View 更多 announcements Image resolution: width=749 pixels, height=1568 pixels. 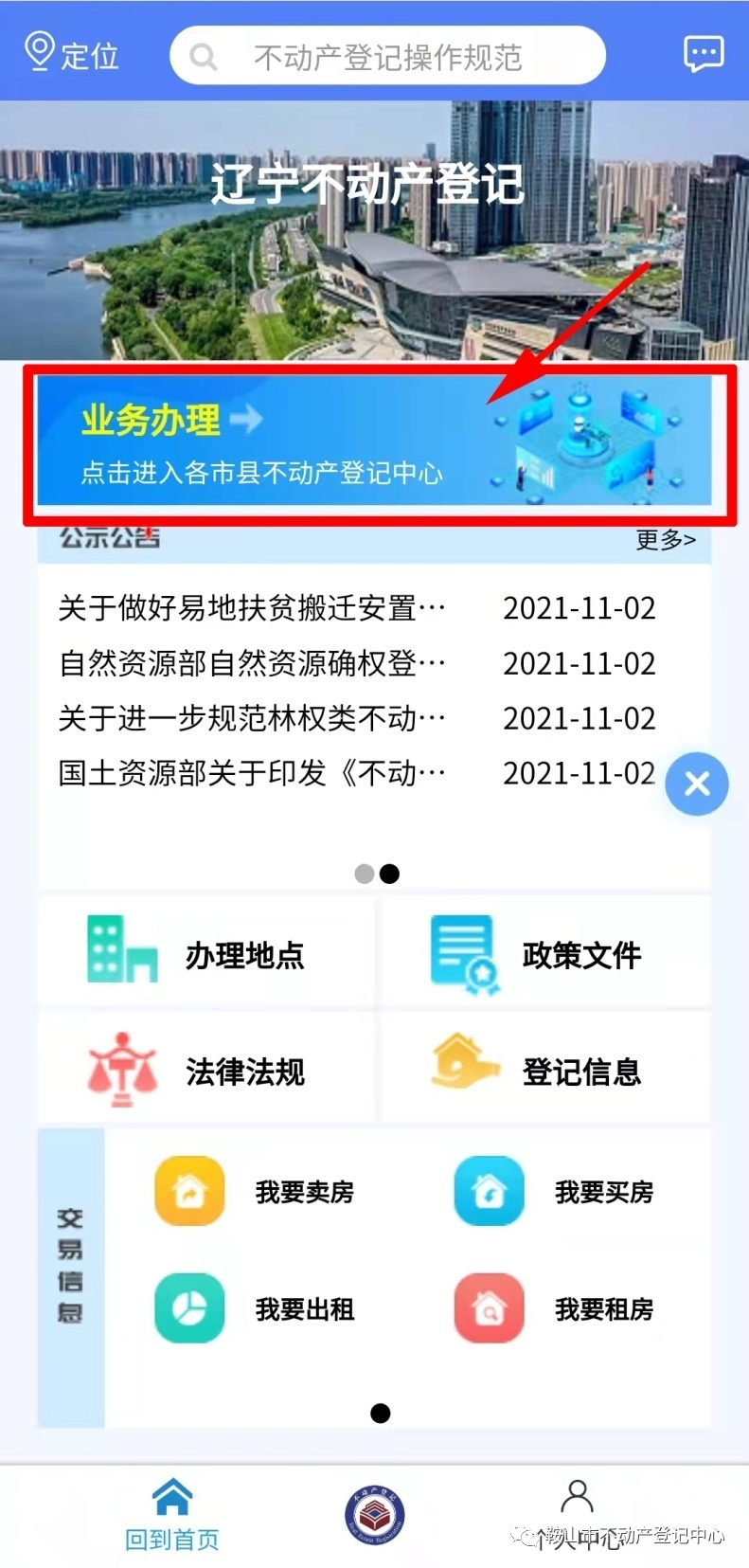point(665,540)
